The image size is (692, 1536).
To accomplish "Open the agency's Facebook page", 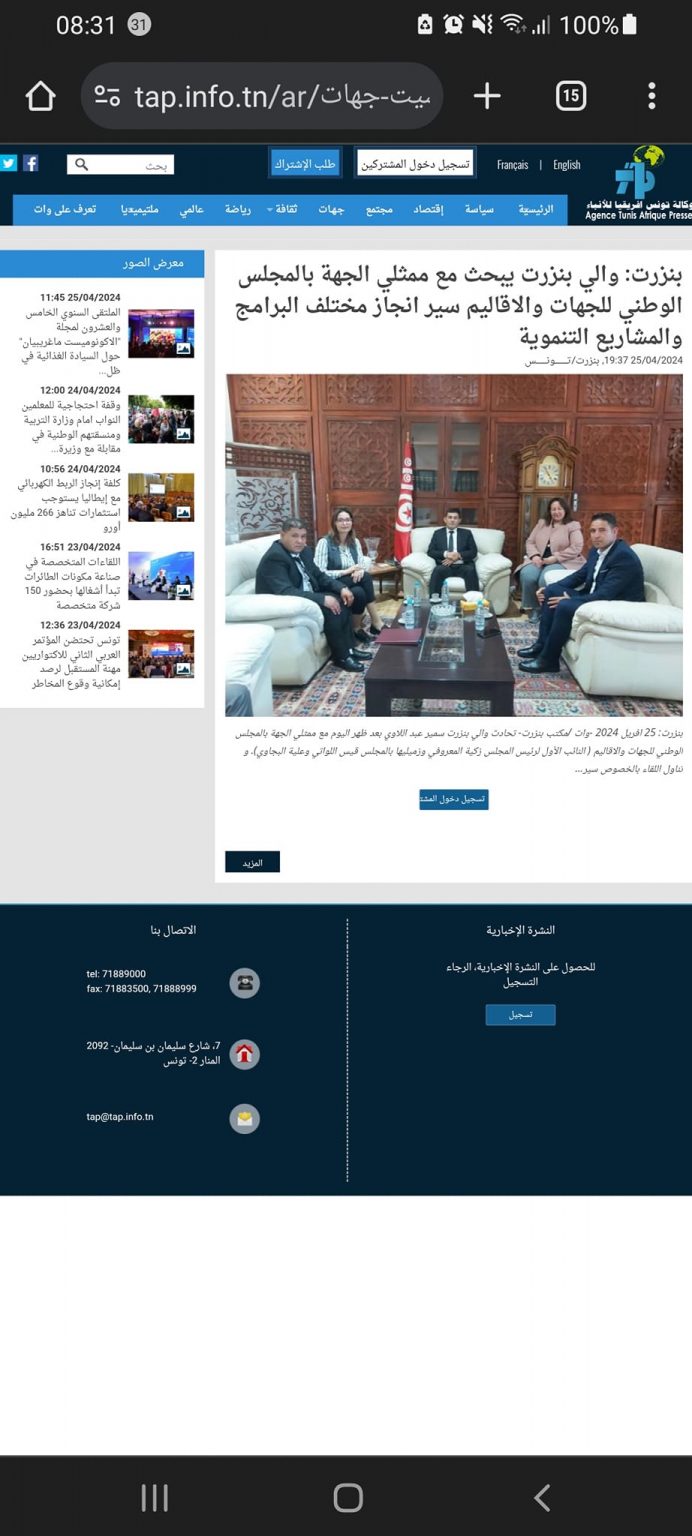I will tap(31, 163).
